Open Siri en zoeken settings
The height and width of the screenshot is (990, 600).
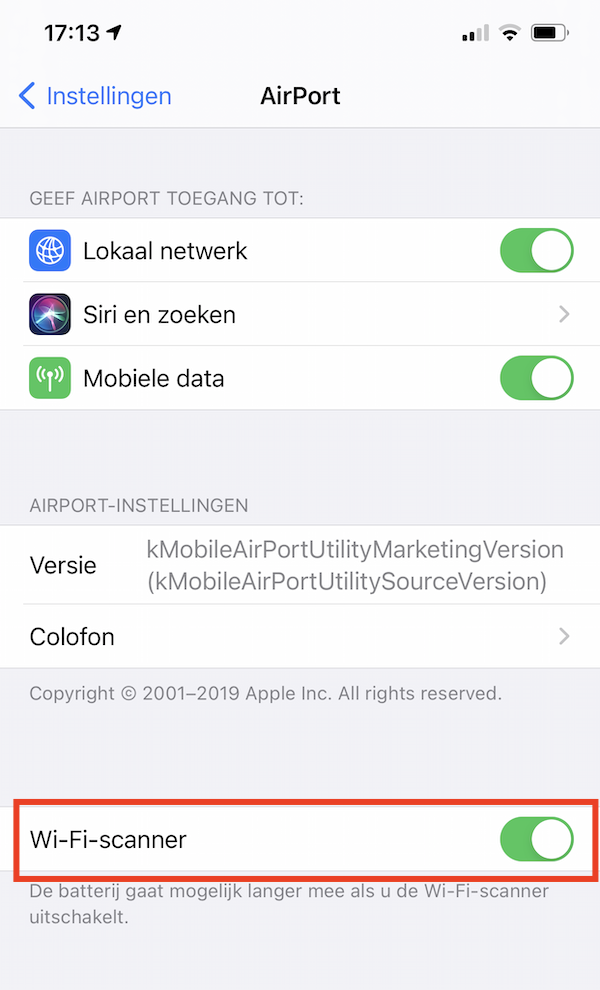coord(300,315)
